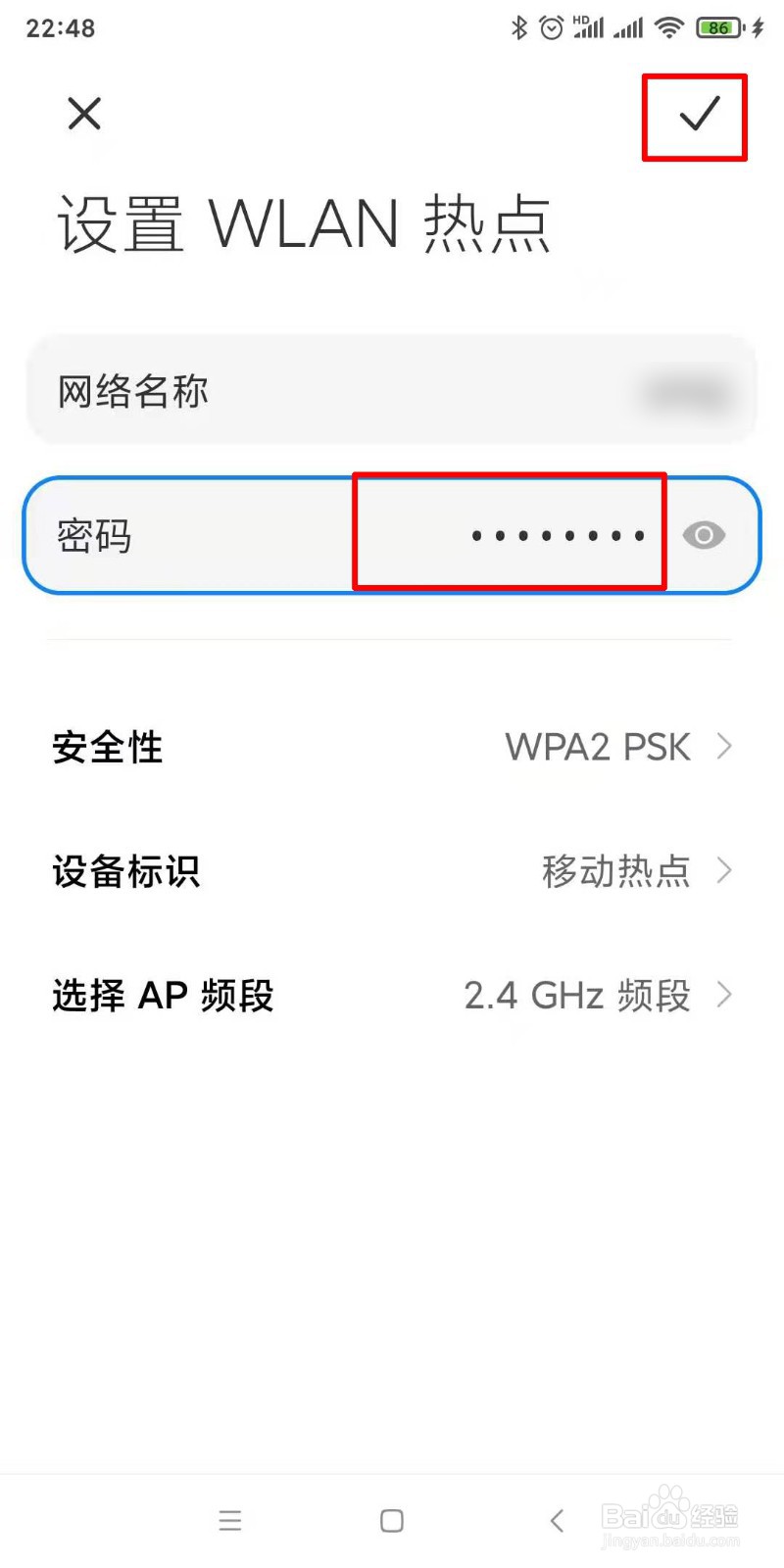Screen dimensions: 784x1568
Task: Tap the alarm clock status icon
Action: 552,27
